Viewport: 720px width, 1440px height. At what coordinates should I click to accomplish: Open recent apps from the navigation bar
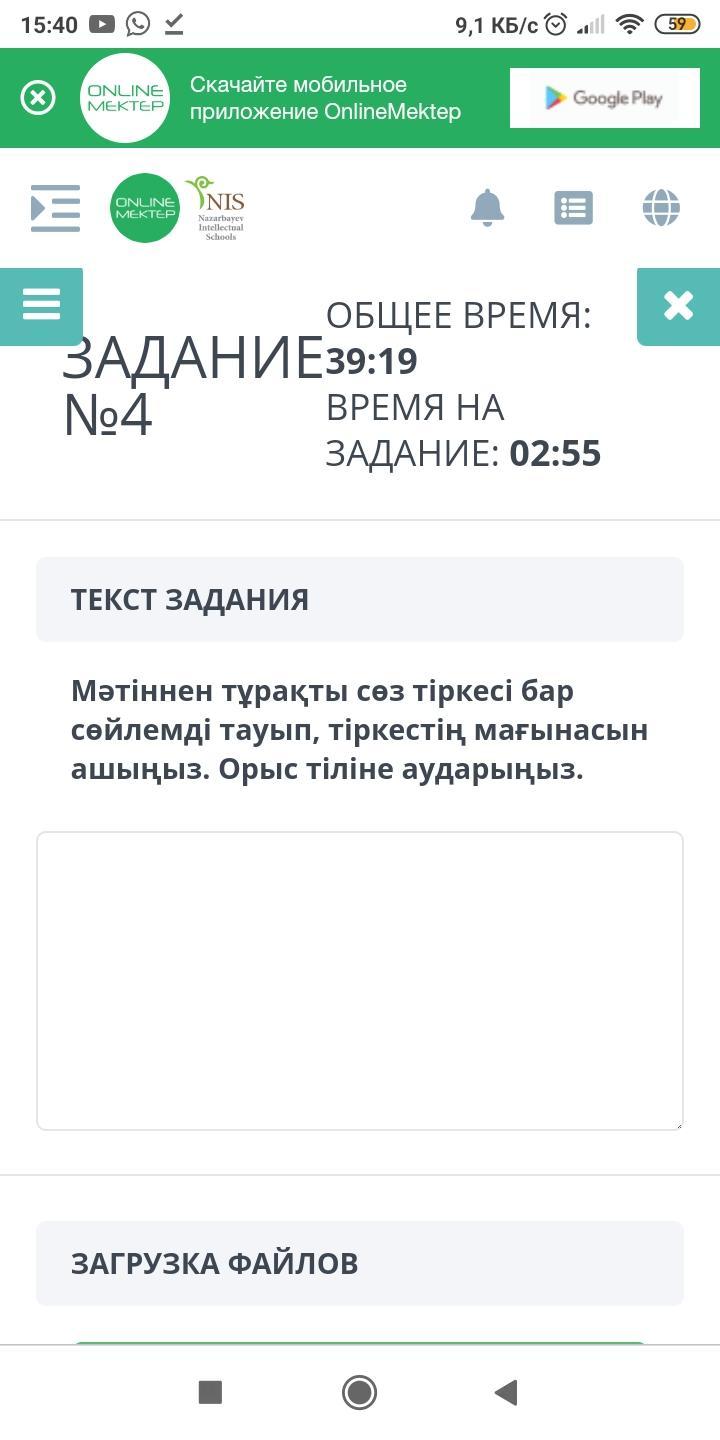pyautogui.click(x=210, y=1392)
